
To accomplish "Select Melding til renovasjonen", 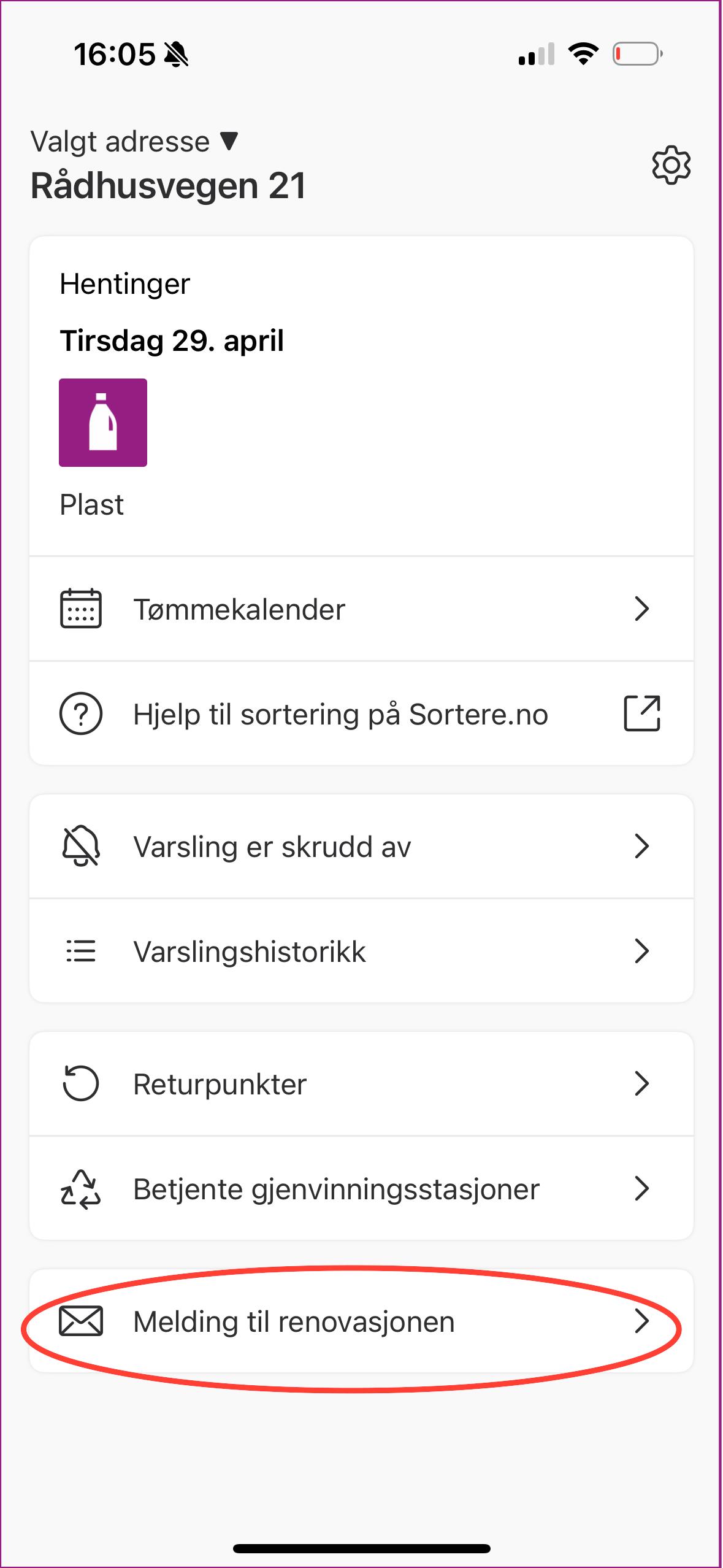I will (x=361, y=1321).
